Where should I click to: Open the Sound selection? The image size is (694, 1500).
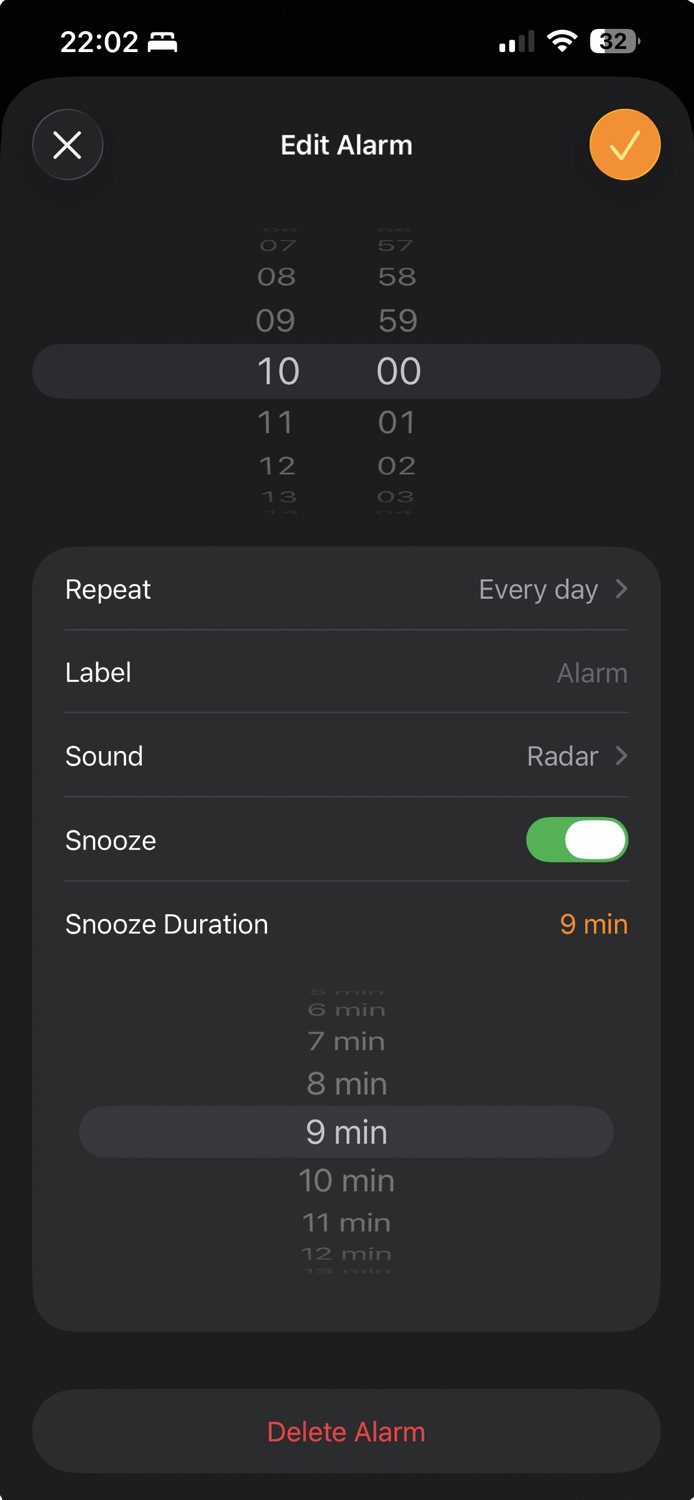(346, 756)
